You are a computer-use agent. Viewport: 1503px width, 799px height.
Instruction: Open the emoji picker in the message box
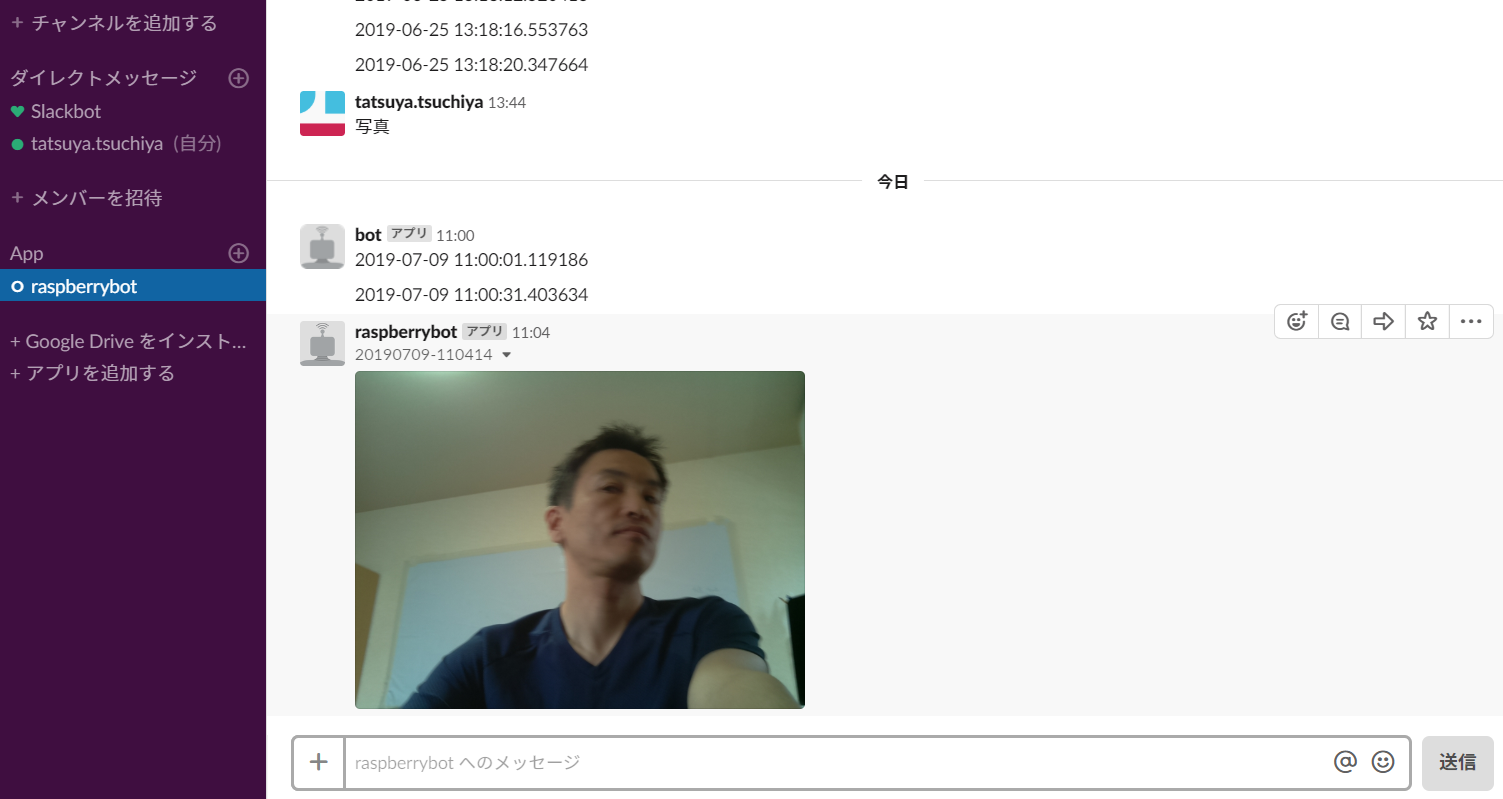click(x=1383, y=762)
